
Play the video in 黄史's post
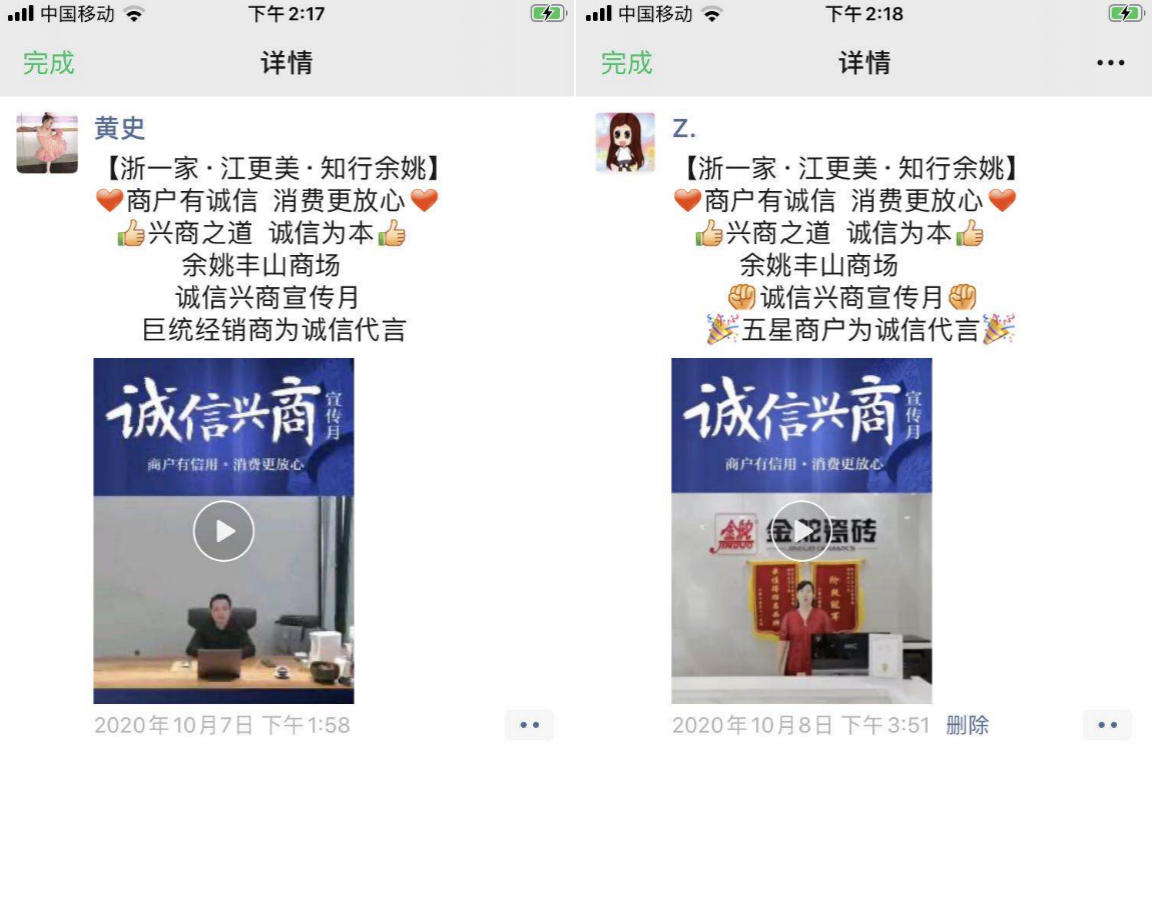coord(223,531)
